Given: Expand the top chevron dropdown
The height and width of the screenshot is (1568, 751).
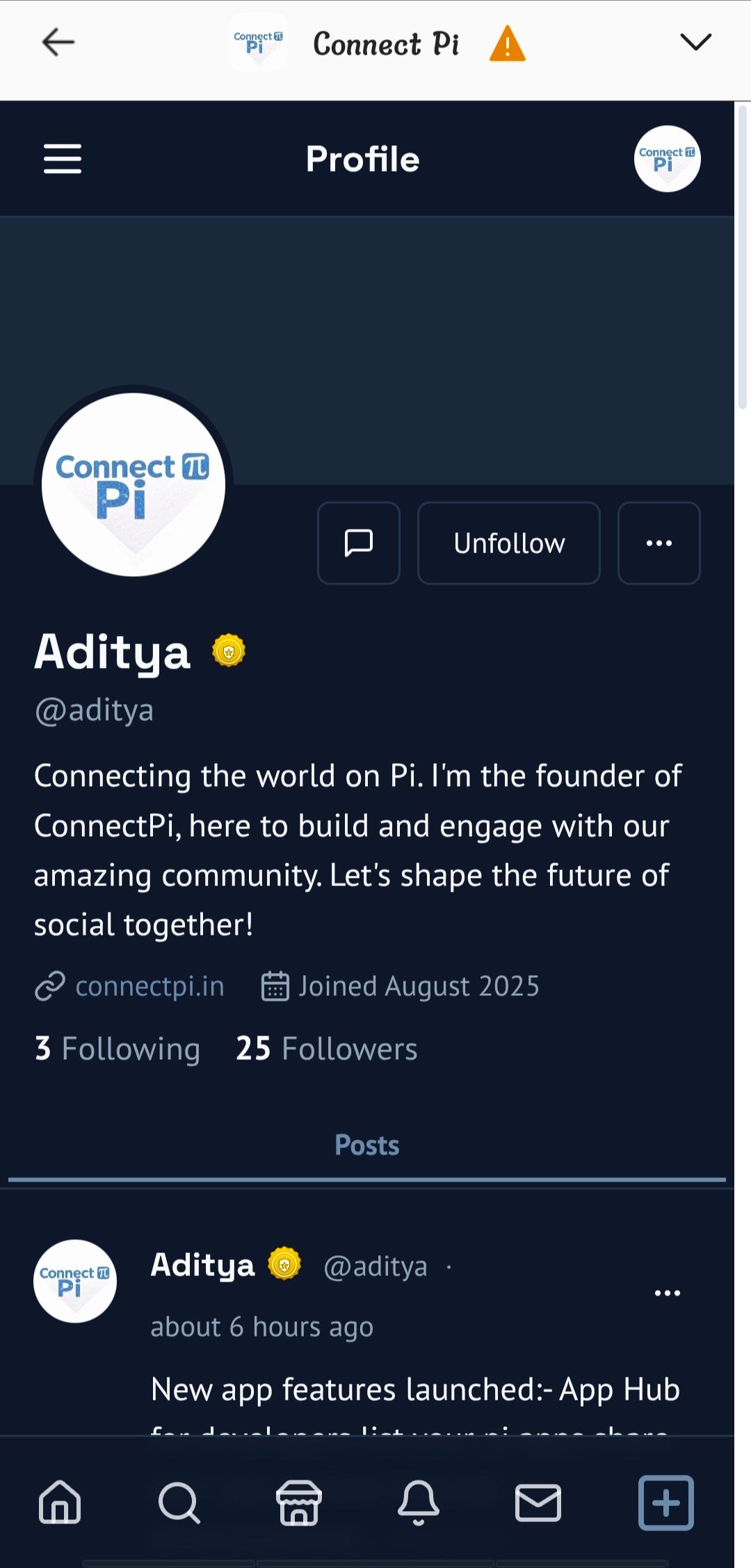Looking at the screenshot, I should tap(696, 42).
